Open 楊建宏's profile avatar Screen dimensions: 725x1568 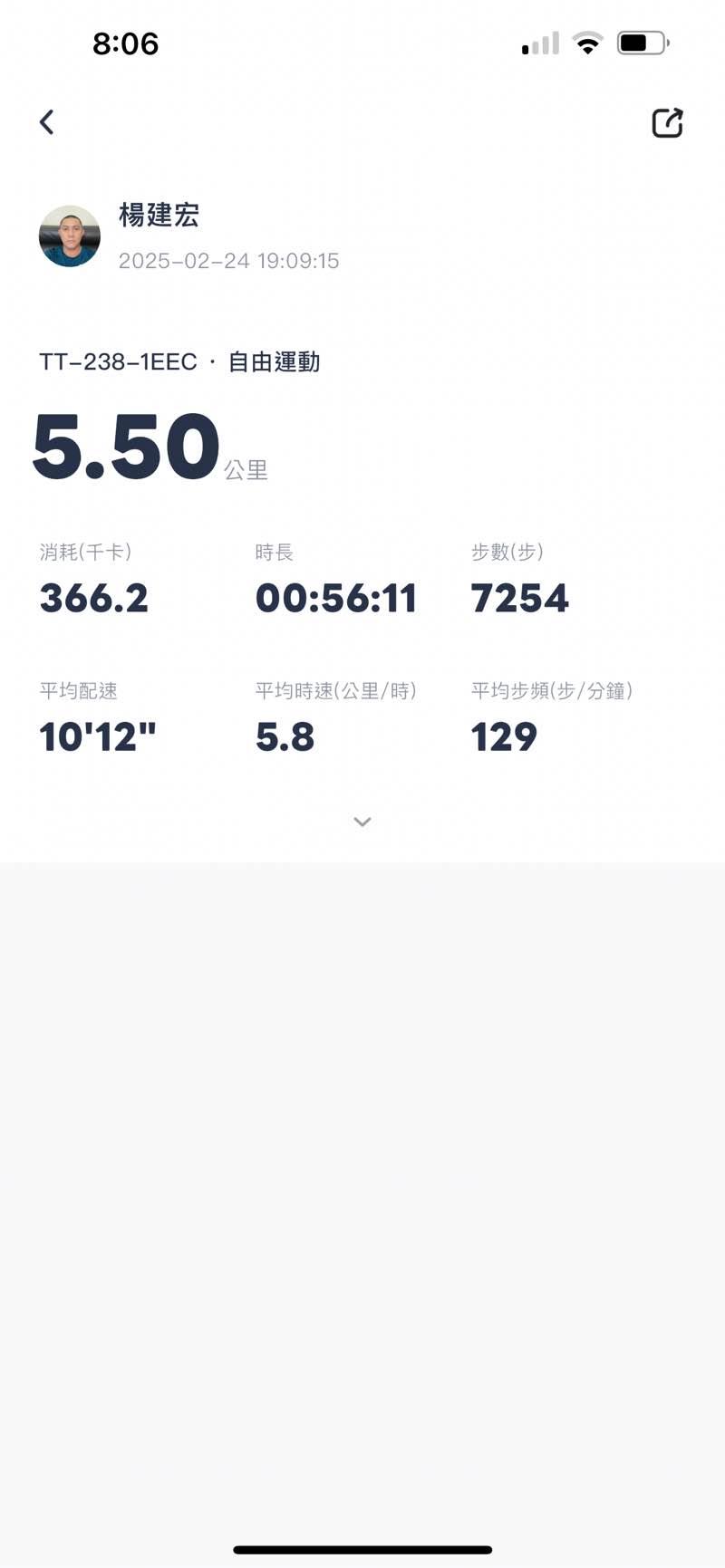[70, 236]
